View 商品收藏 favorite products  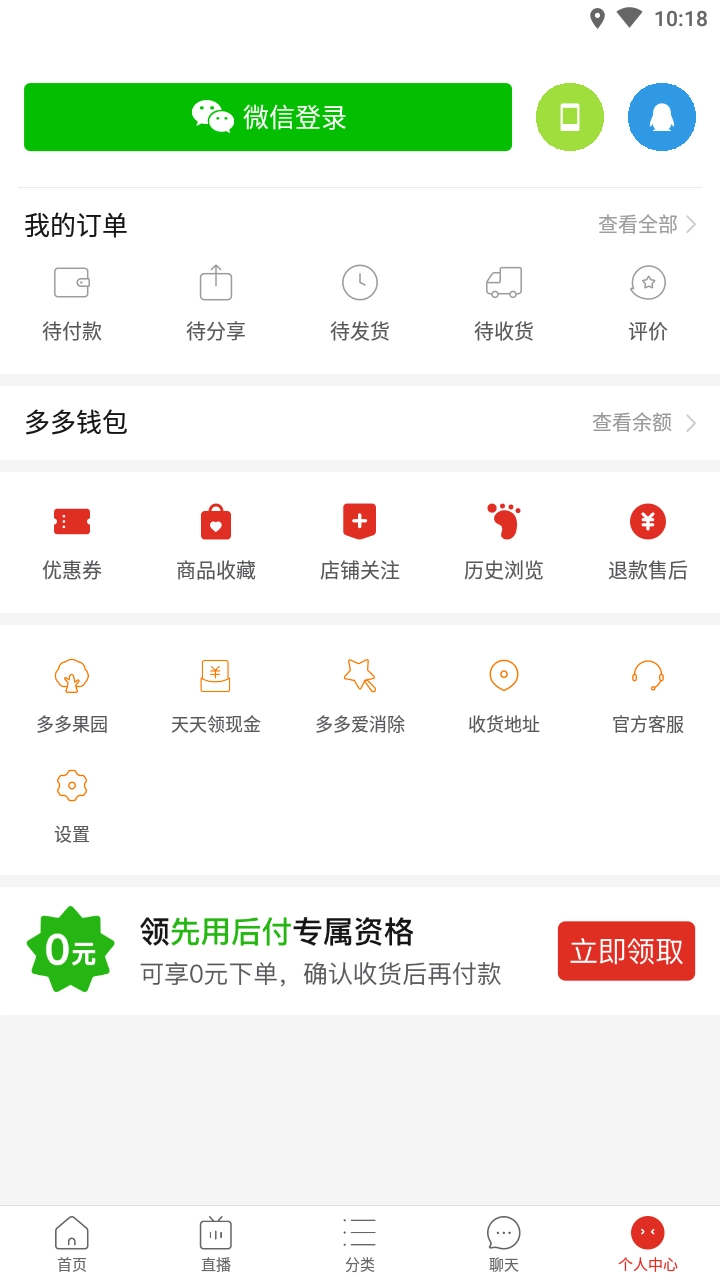coord(215,535)
